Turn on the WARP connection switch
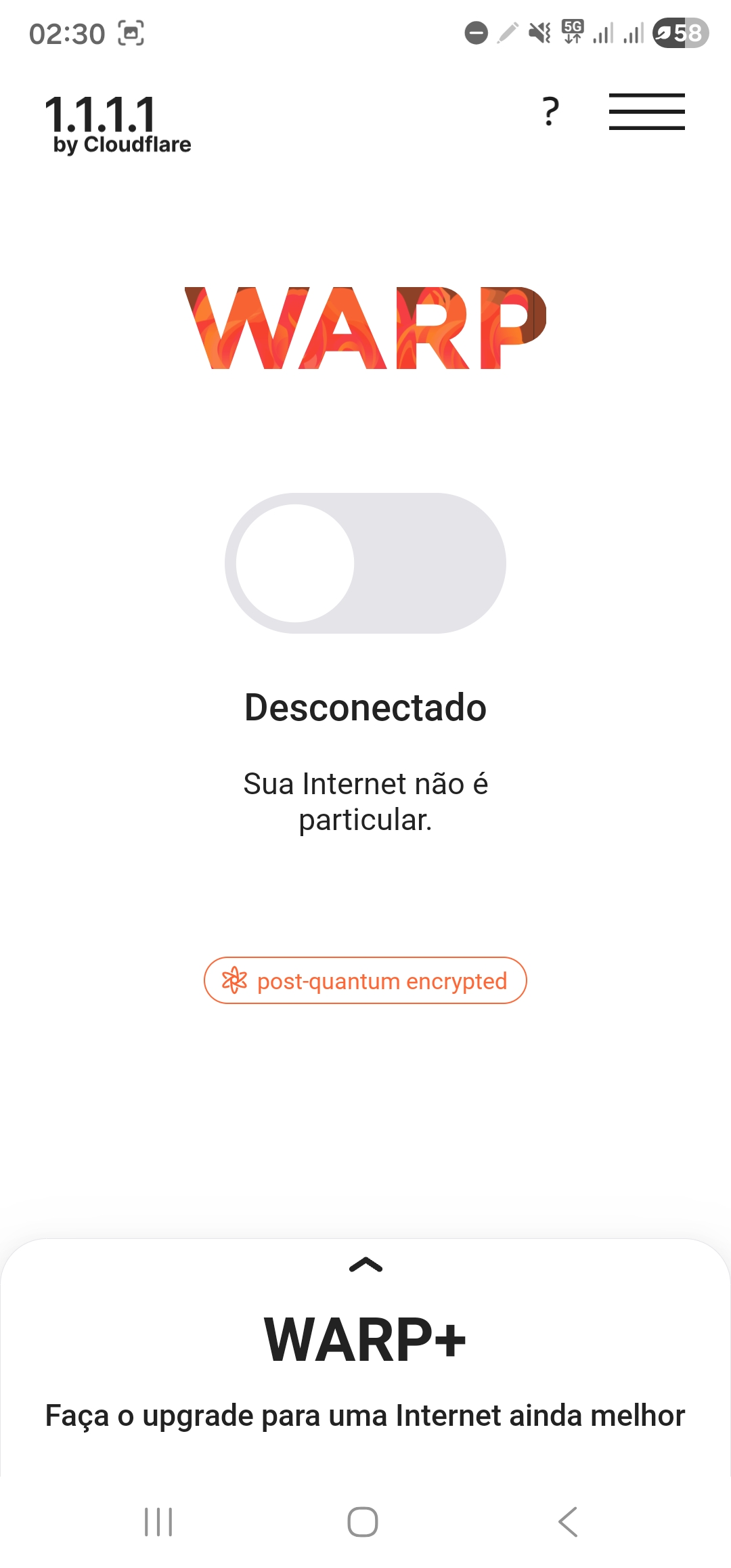Viewport: 731px width, 1568px height. (x=365, y=563)
